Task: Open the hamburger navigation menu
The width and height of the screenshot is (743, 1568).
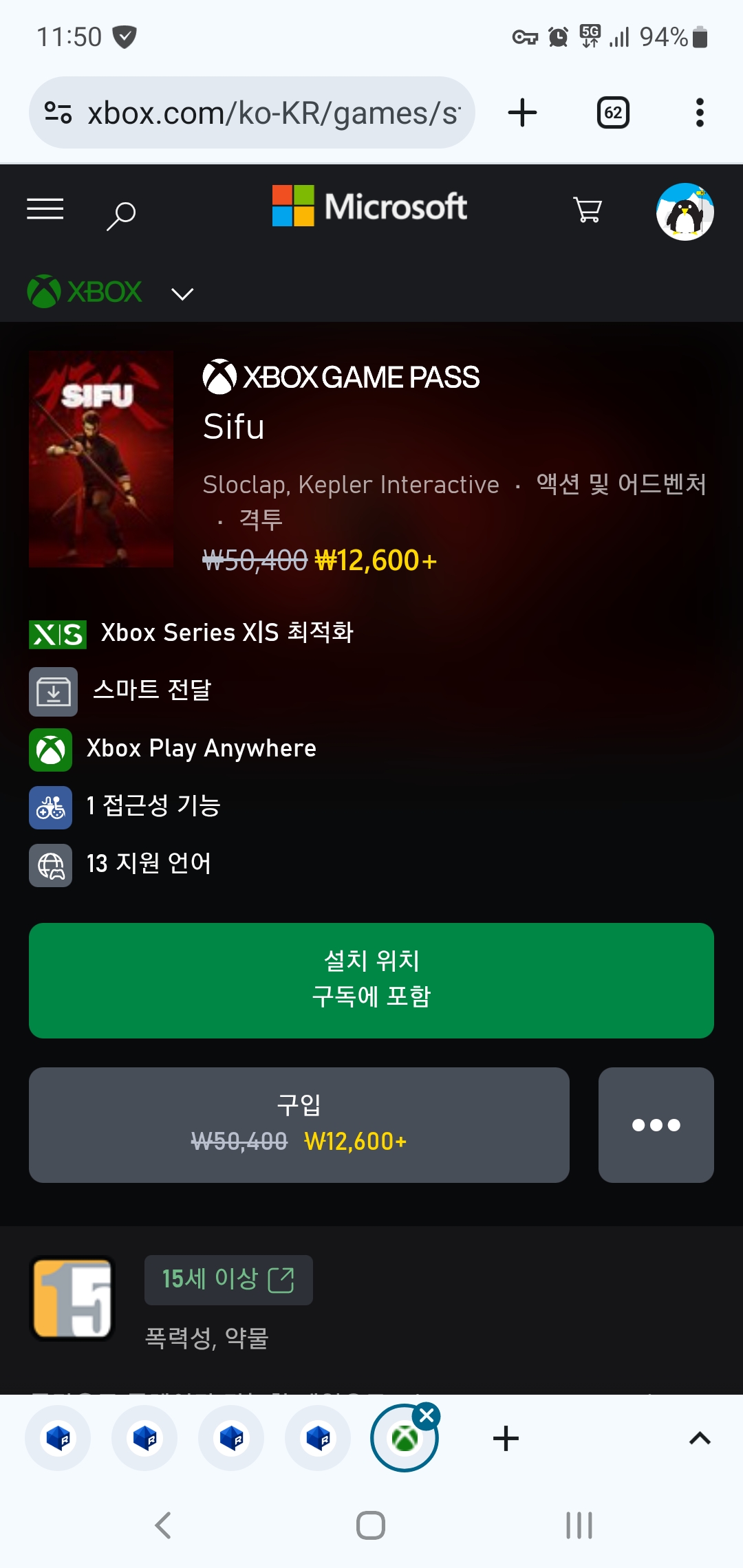Action: click(45, 209)
